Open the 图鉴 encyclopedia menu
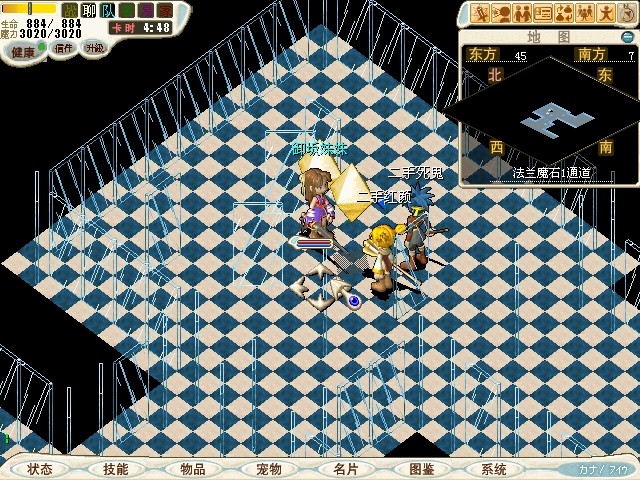 click(418, 469)
